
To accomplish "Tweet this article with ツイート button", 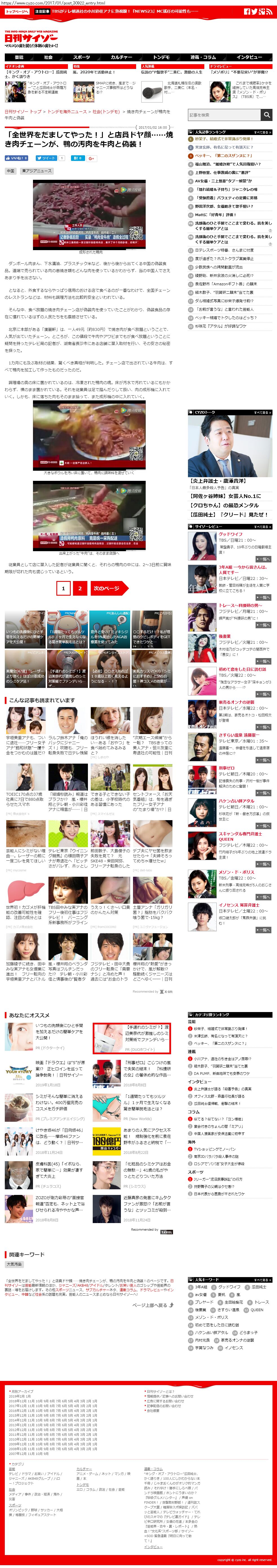I will pyautogui.click(x=48, y=158).
